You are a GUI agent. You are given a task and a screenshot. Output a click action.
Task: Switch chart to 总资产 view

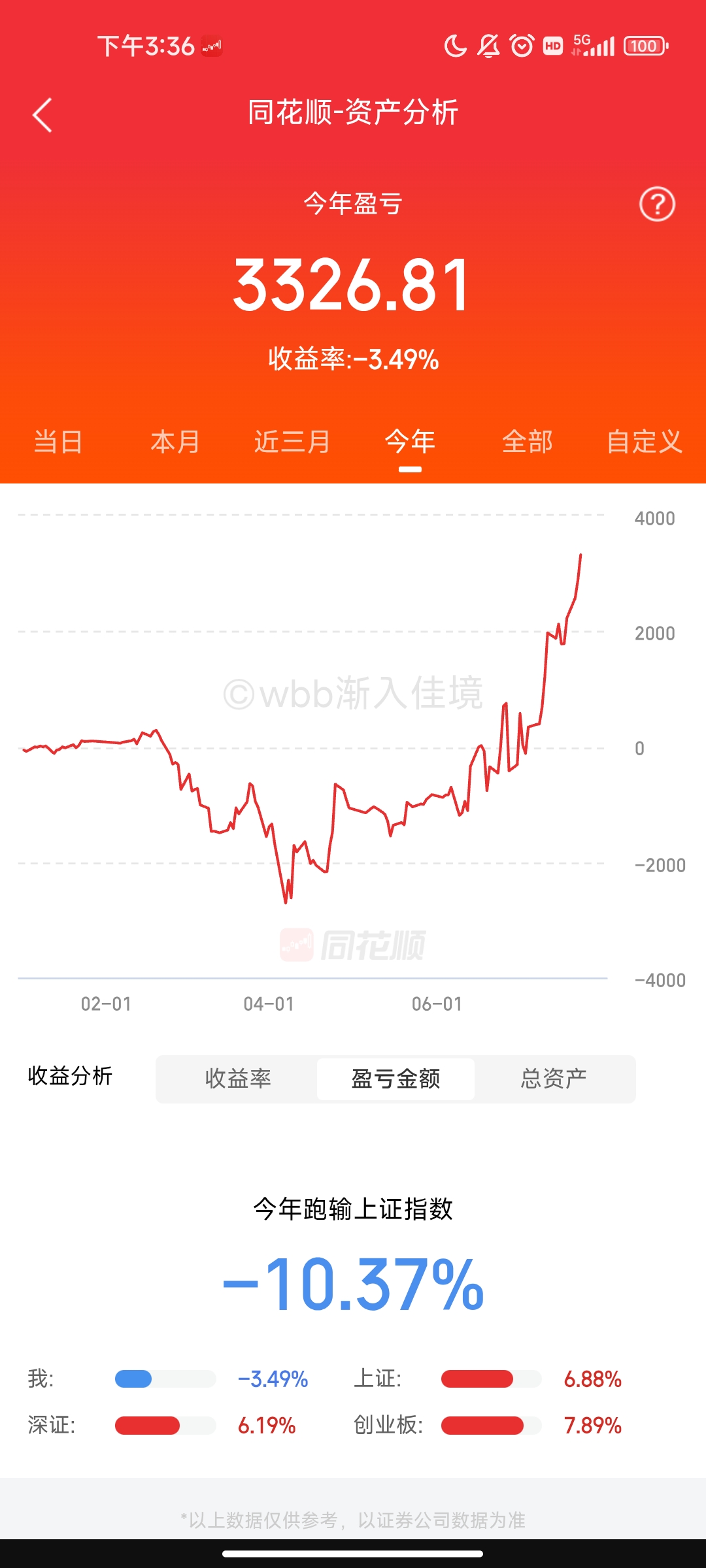(x=554, y=1079)
